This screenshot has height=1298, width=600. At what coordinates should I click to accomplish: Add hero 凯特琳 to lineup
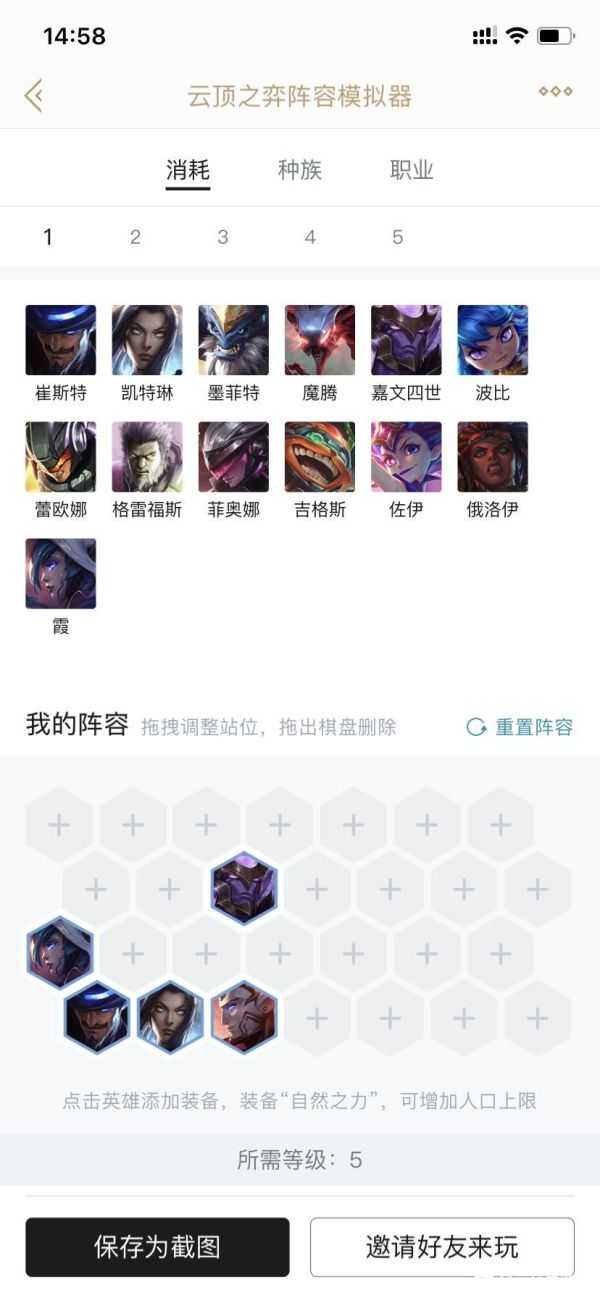tap(147, 340)
